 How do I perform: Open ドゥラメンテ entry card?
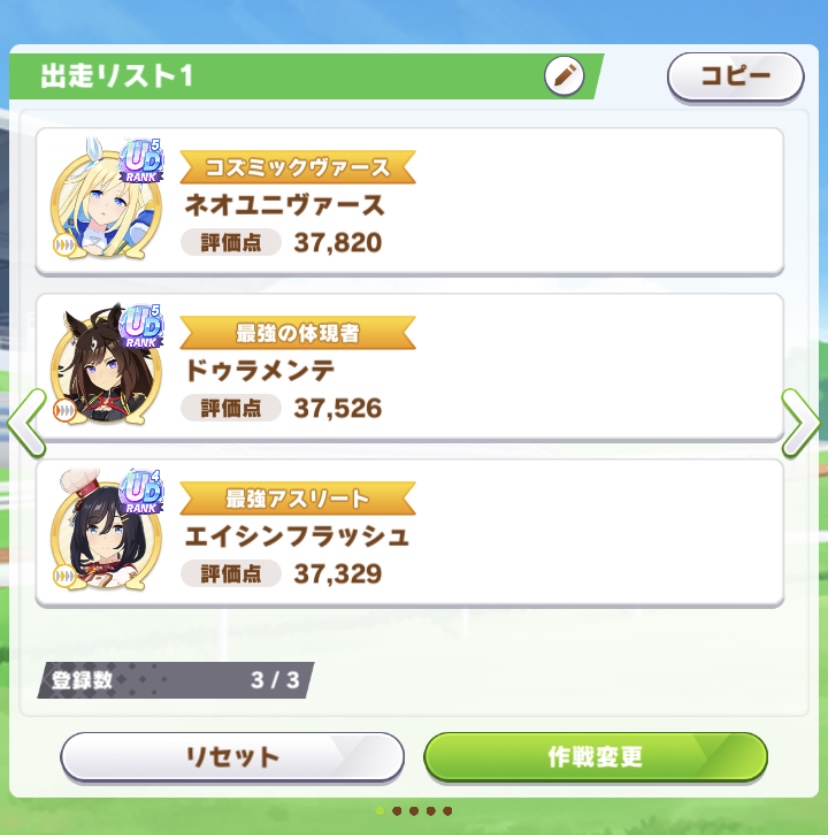[x=409, y=368]
